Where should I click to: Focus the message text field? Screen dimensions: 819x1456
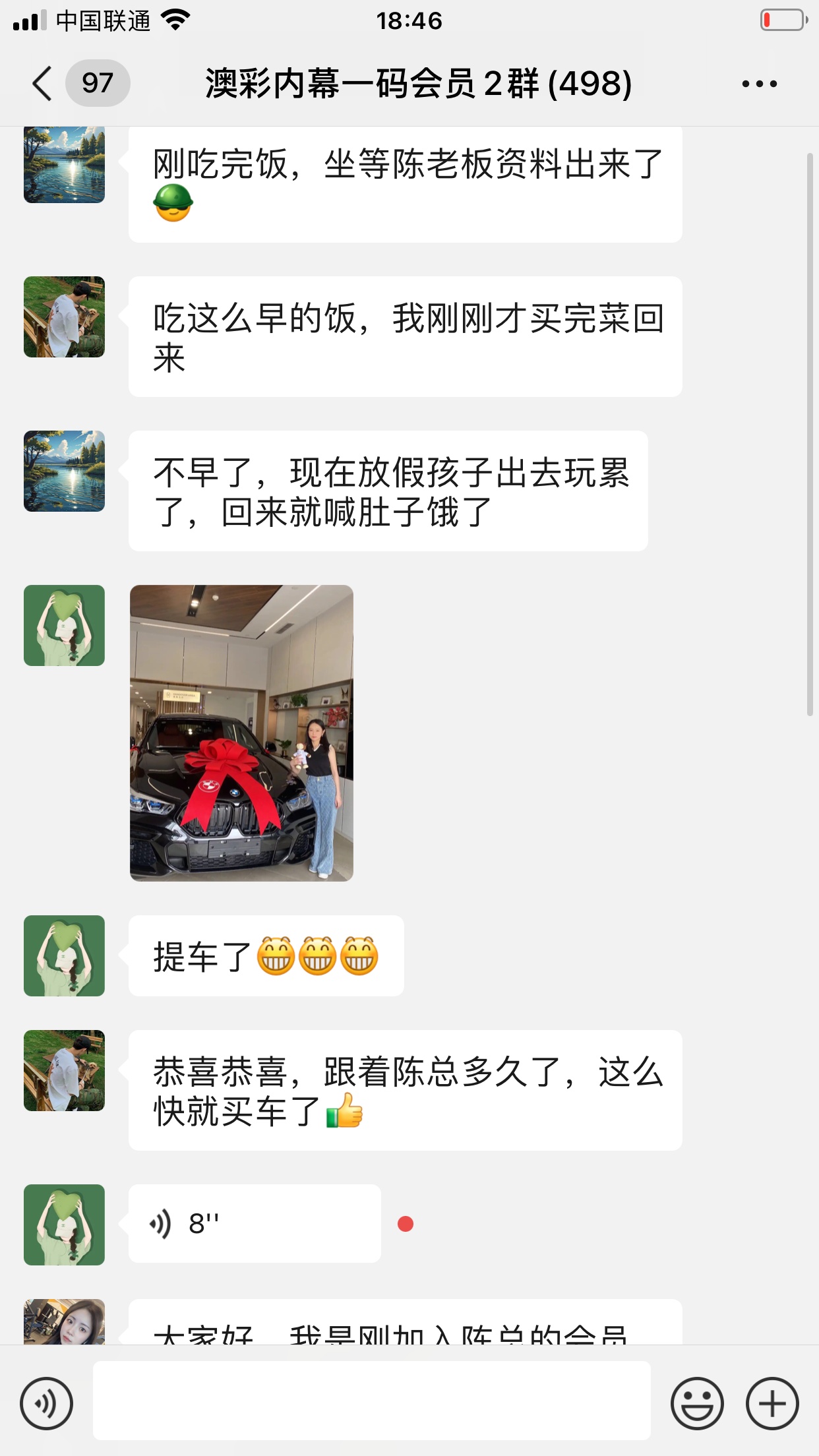[x=371, y=1401]
